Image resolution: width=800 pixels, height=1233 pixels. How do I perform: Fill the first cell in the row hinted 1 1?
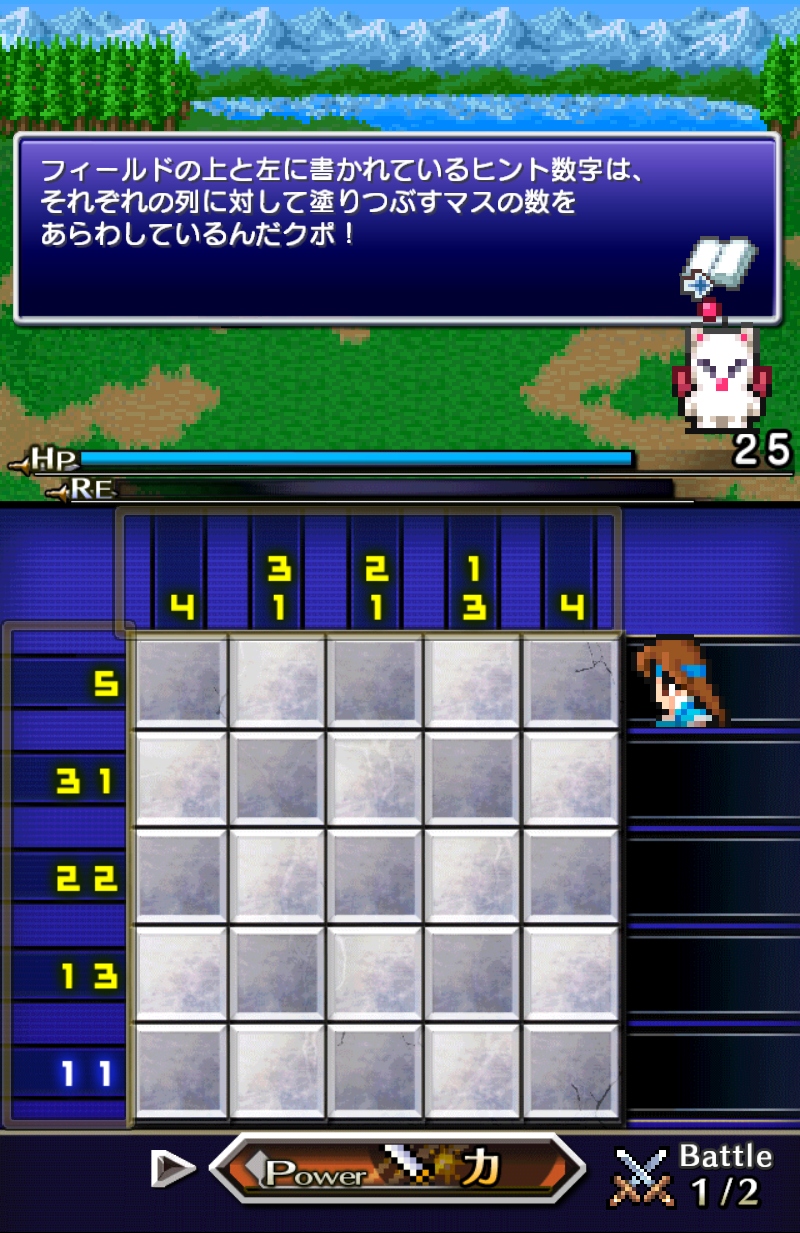click(x=181, y=1072)
